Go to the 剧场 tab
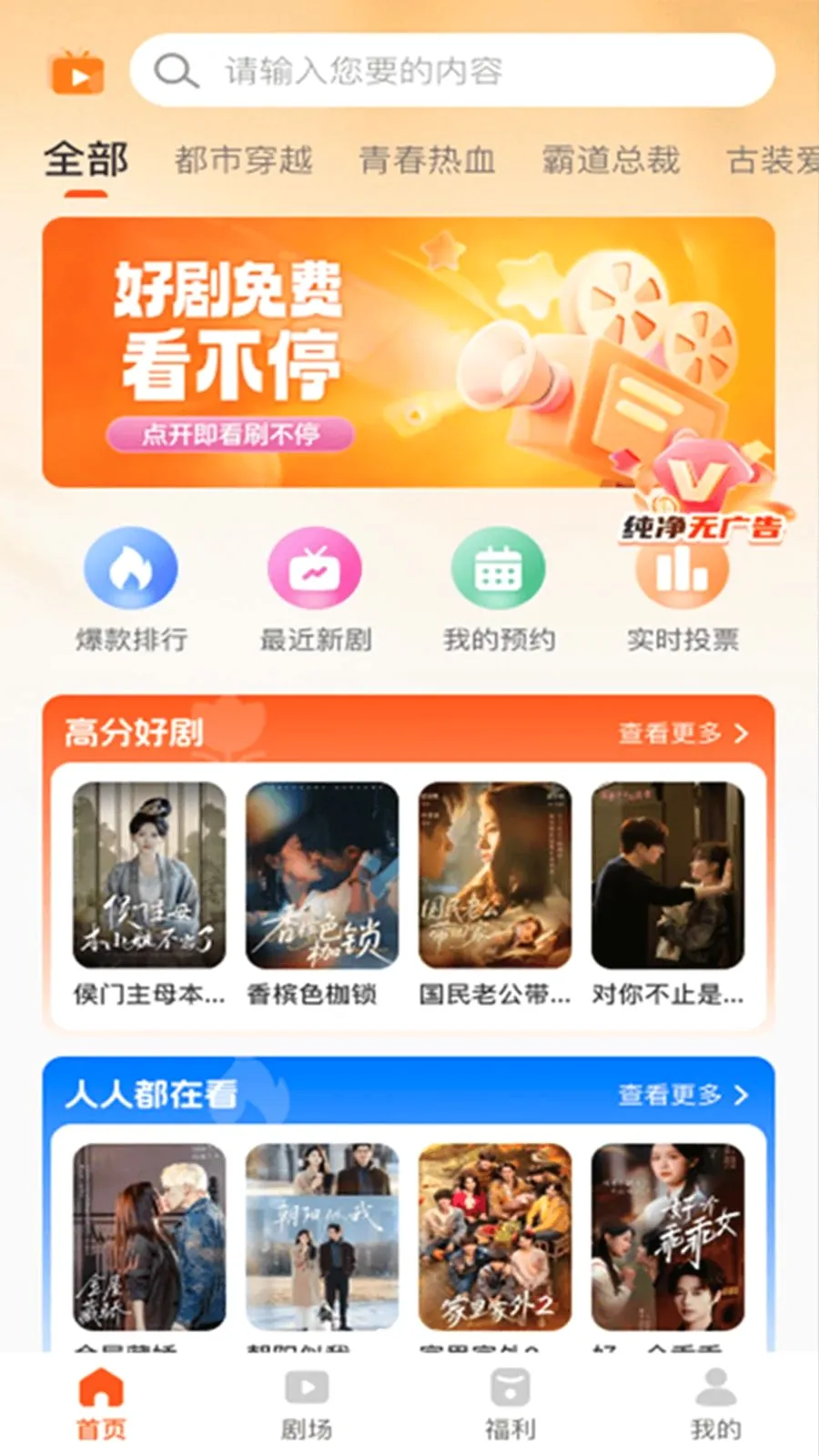 tap(307, 1404)
